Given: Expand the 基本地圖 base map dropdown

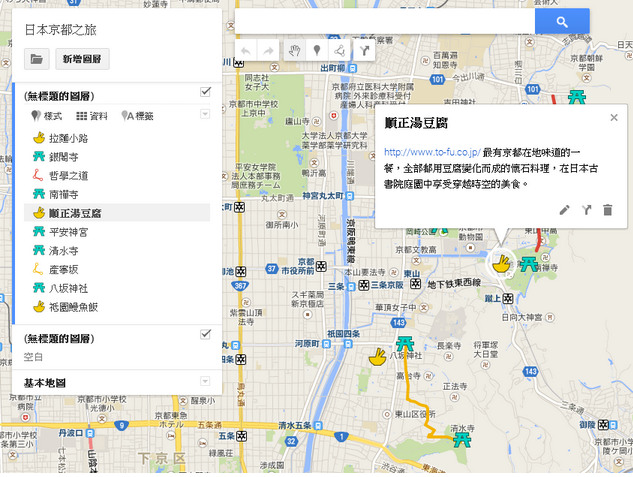Looking at the screenshot, I should (x=205, y=382).
